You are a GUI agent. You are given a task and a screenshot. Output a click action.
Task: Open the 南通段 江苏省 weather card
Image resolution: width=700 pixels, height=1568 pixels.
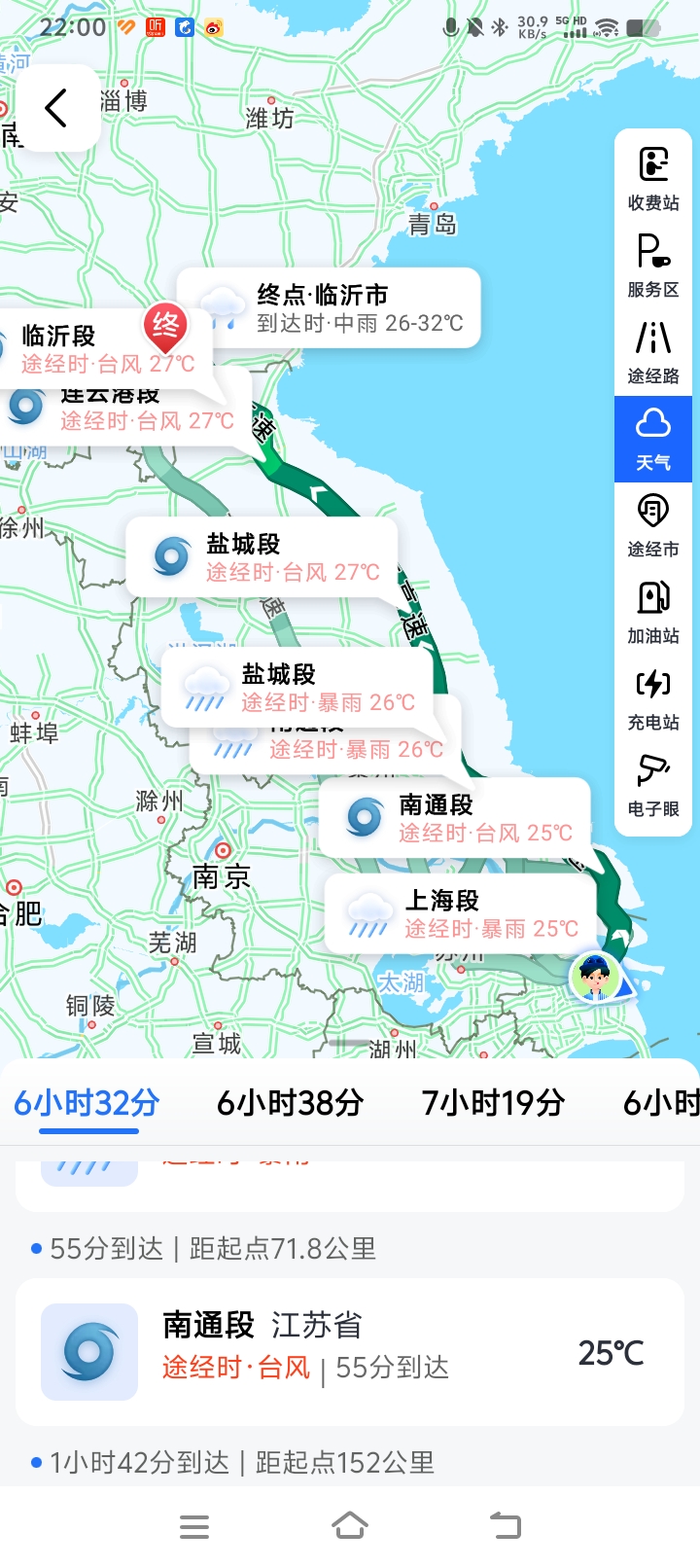coord(350,1352)
